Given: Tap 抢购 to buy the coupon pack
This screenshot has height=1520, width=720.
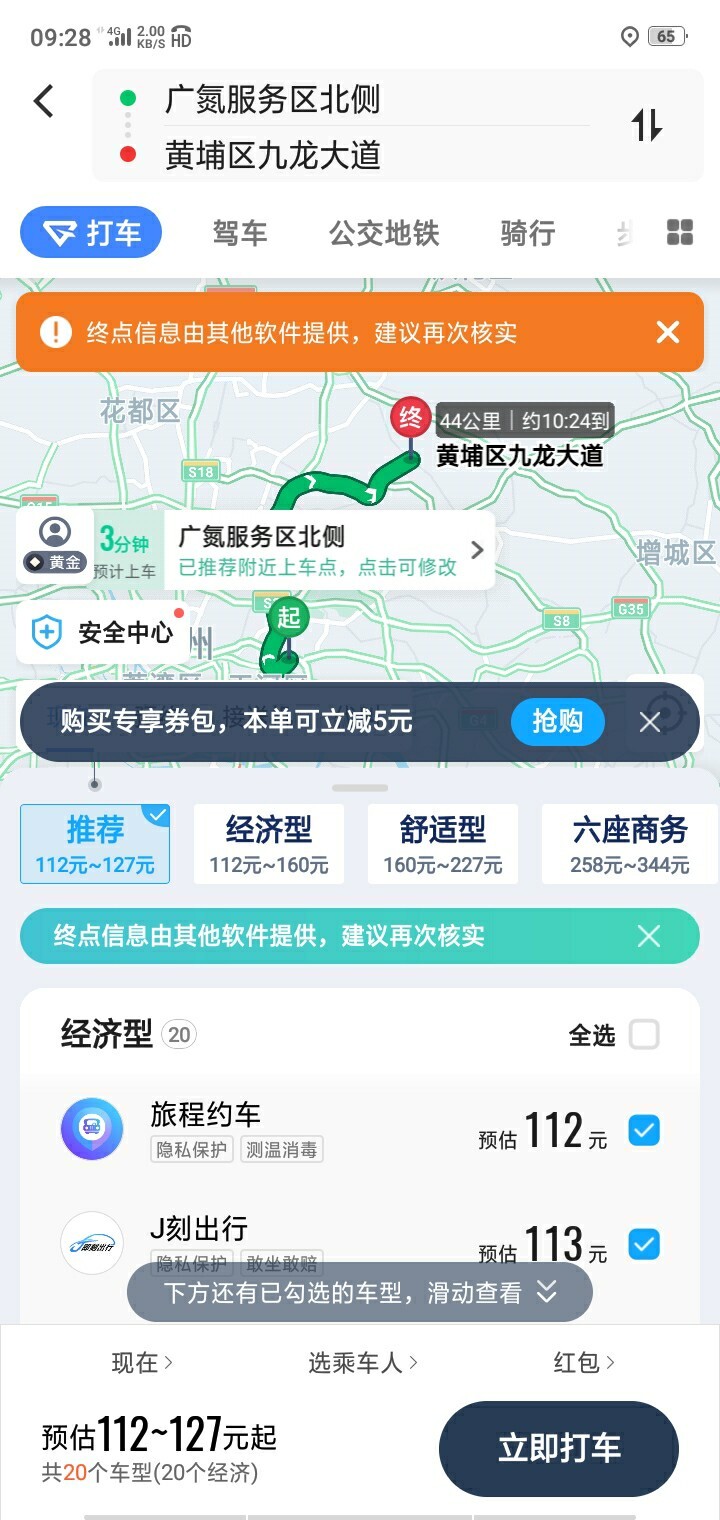Looking at the screenshot, I should point(557,721).
